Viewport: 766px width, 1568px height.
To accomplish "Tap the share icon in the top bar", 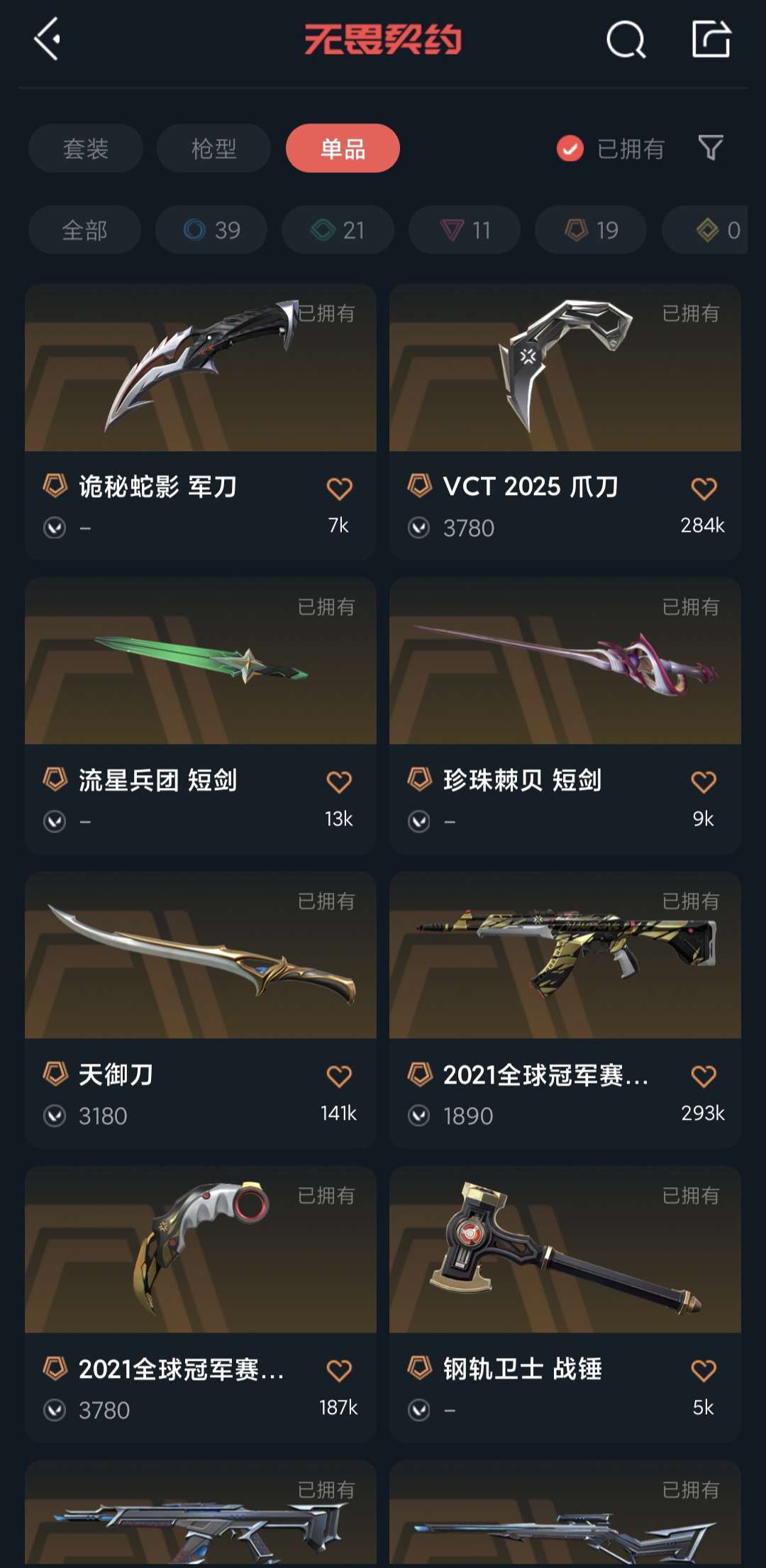I will coord(711,38).
